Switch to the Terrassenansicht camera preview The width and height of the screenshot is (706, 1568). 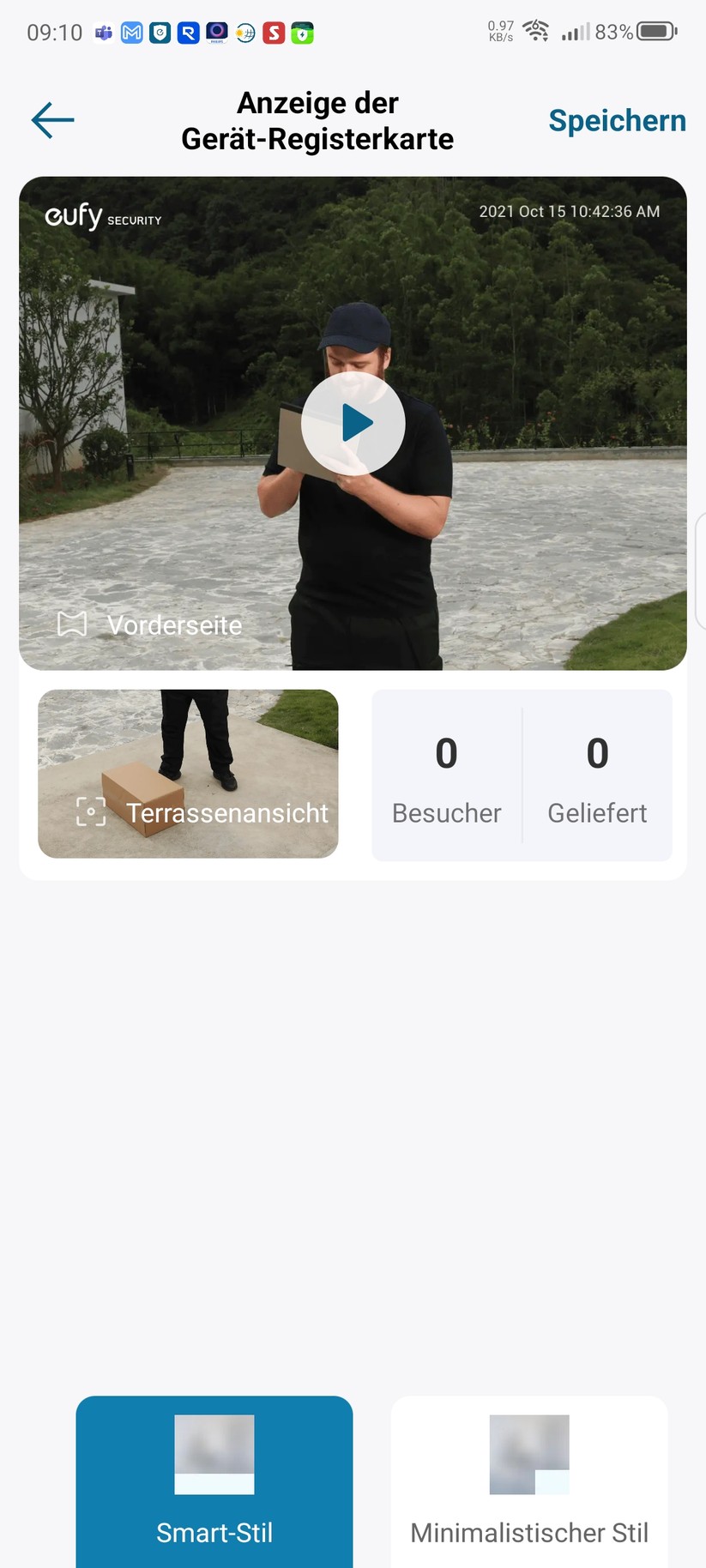[x=188, y=773]
